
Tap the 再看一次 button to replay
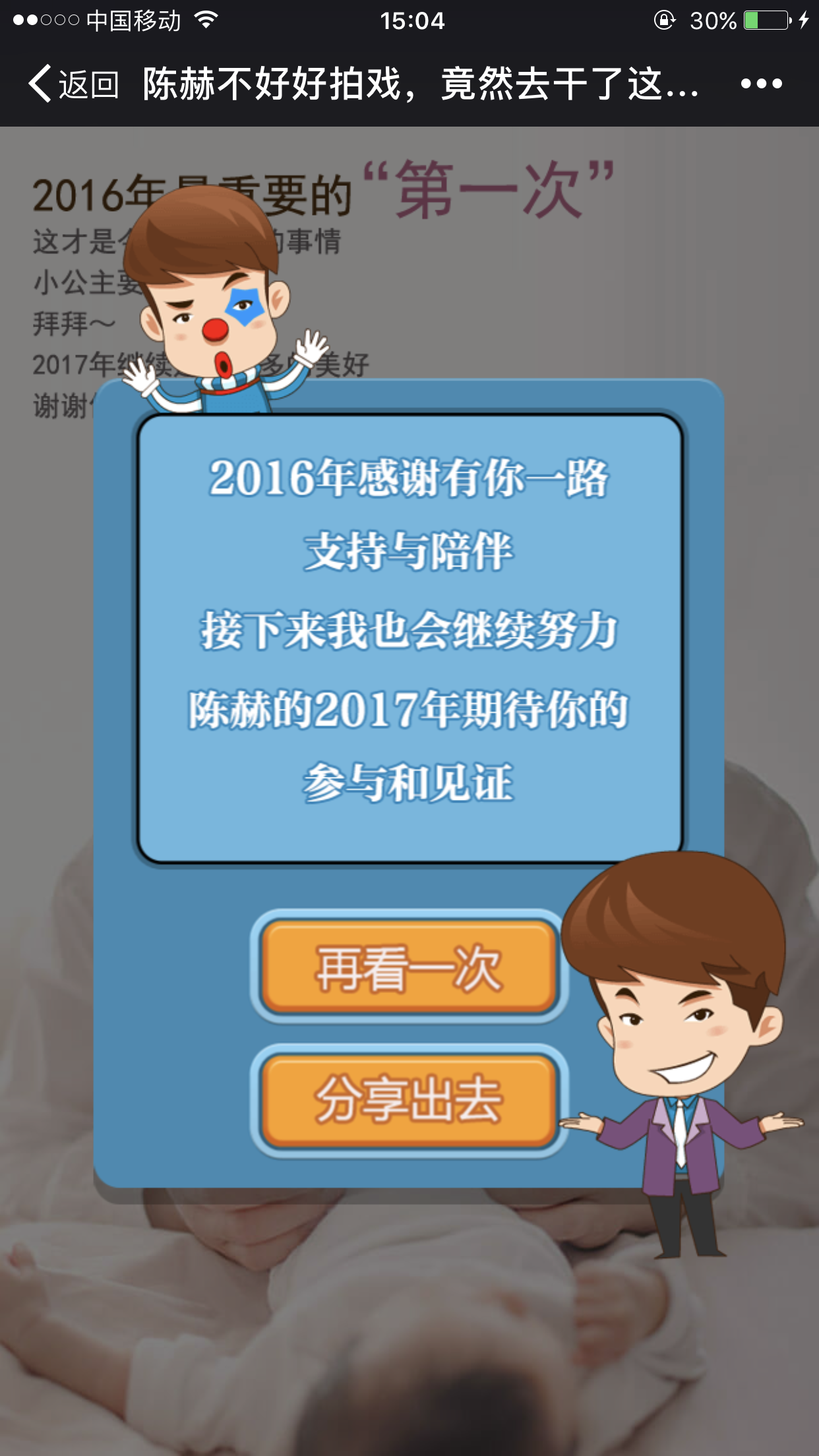[x=409, y=967]
